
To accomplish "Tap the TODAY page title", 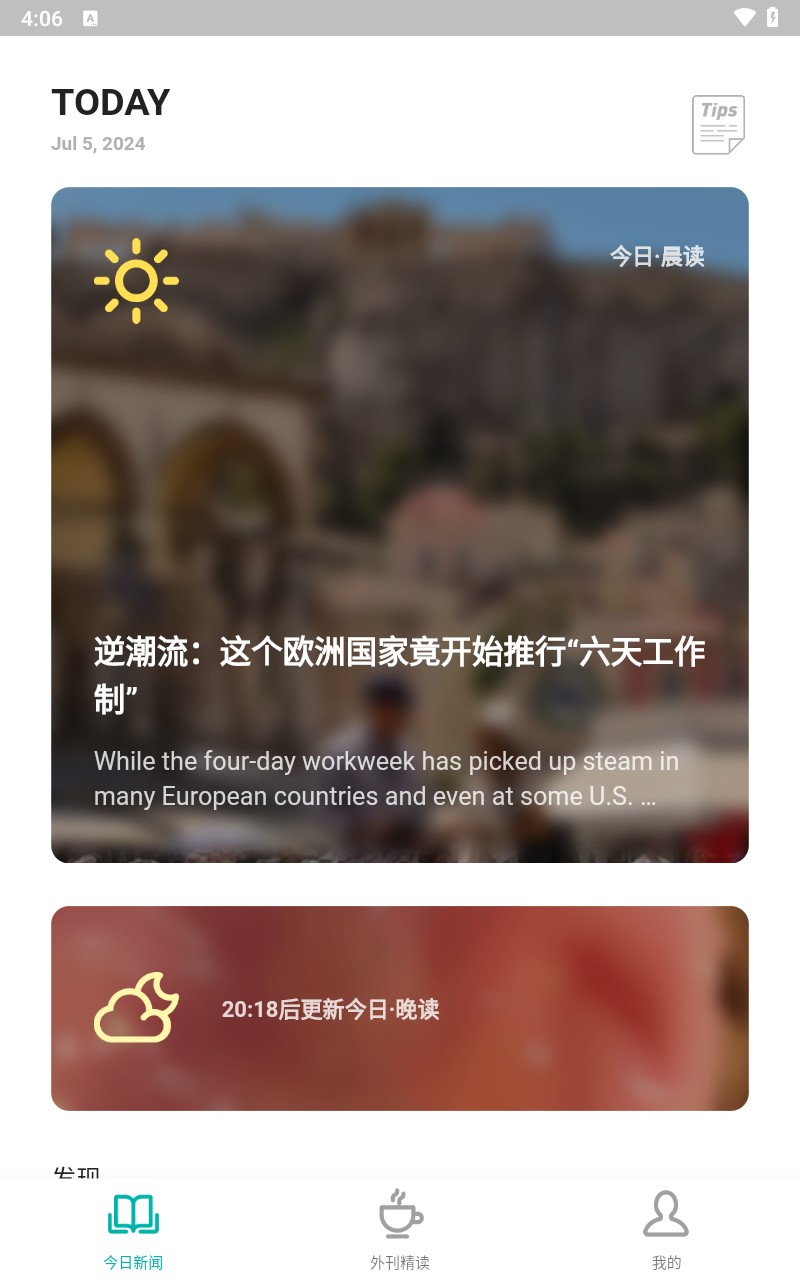I will (110, 102).
